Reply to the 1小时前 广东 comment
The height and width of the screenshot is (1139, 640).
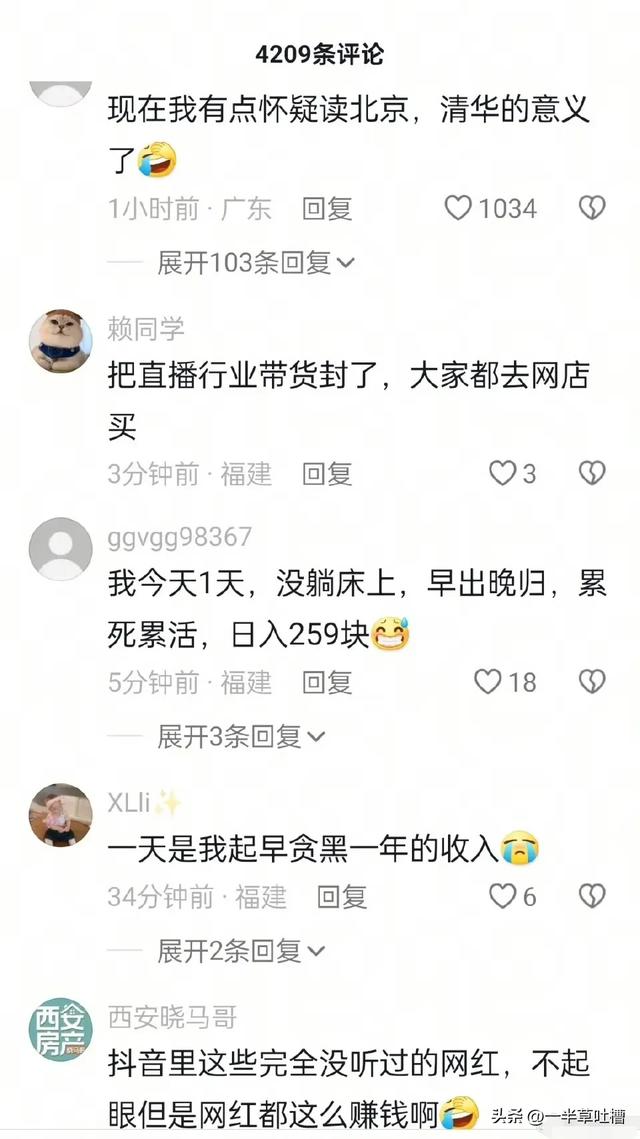328,209
